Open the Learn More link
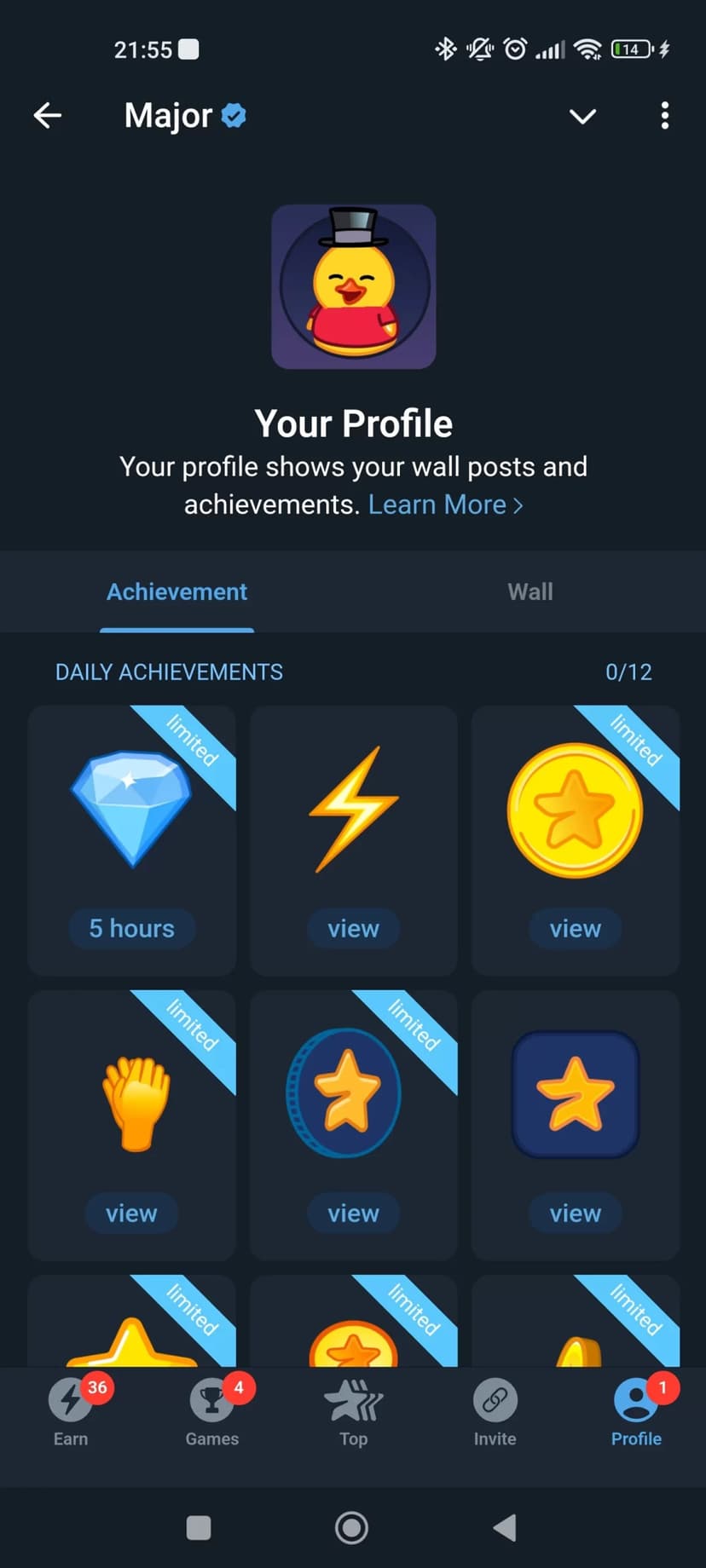Viewport: 706px width, 1568px height. 445,504
